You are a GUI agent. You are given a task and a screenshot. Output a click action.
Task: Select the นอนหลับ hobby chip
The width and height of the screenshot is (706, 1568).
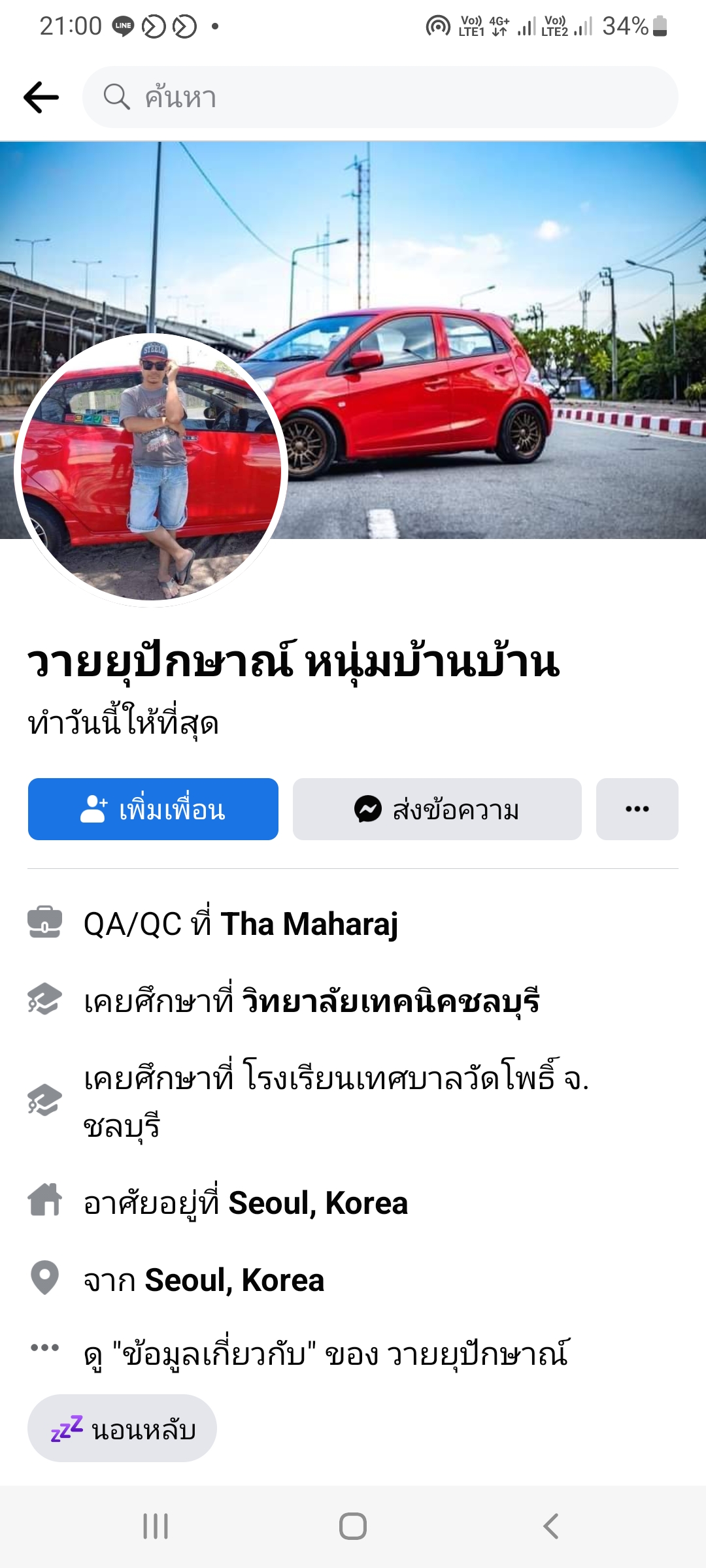coord(122,1429)
